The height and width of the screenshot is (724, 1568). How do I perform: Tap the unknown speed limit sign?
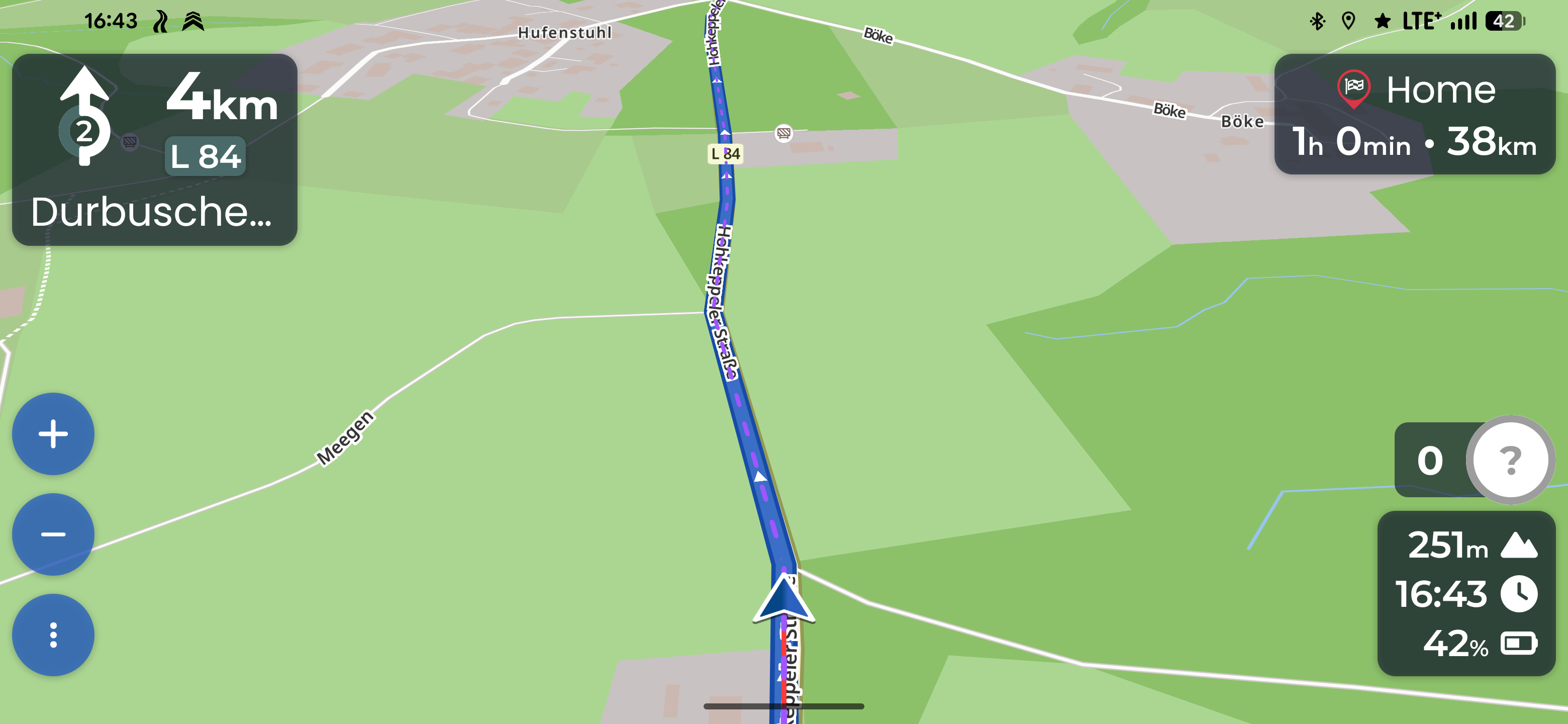click(x=1510, y=460)
